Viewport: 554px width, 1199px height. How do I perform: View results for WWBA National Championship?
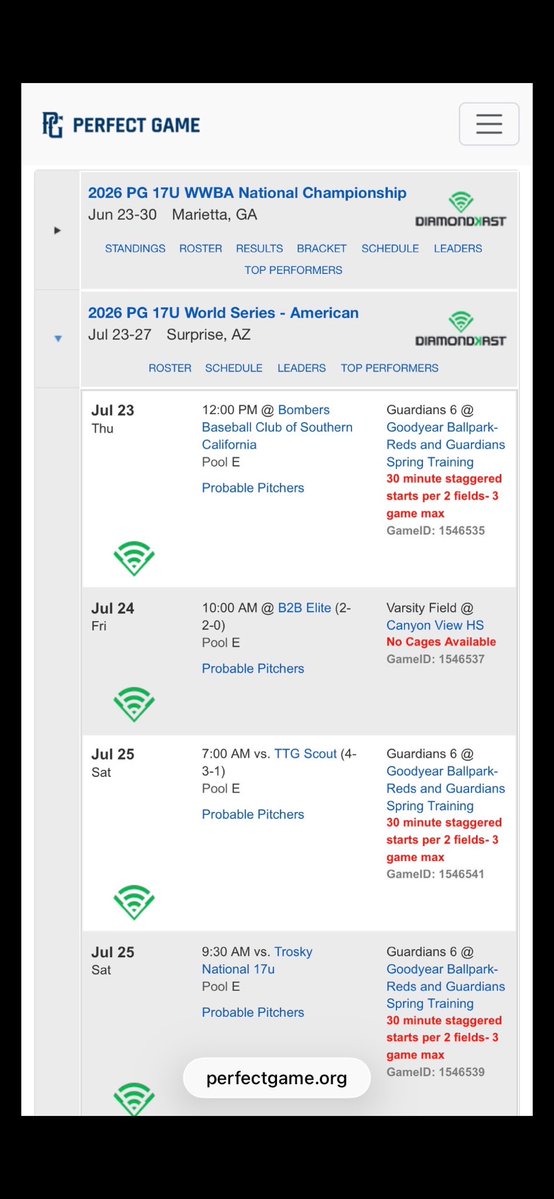click(x=259, y=249)
